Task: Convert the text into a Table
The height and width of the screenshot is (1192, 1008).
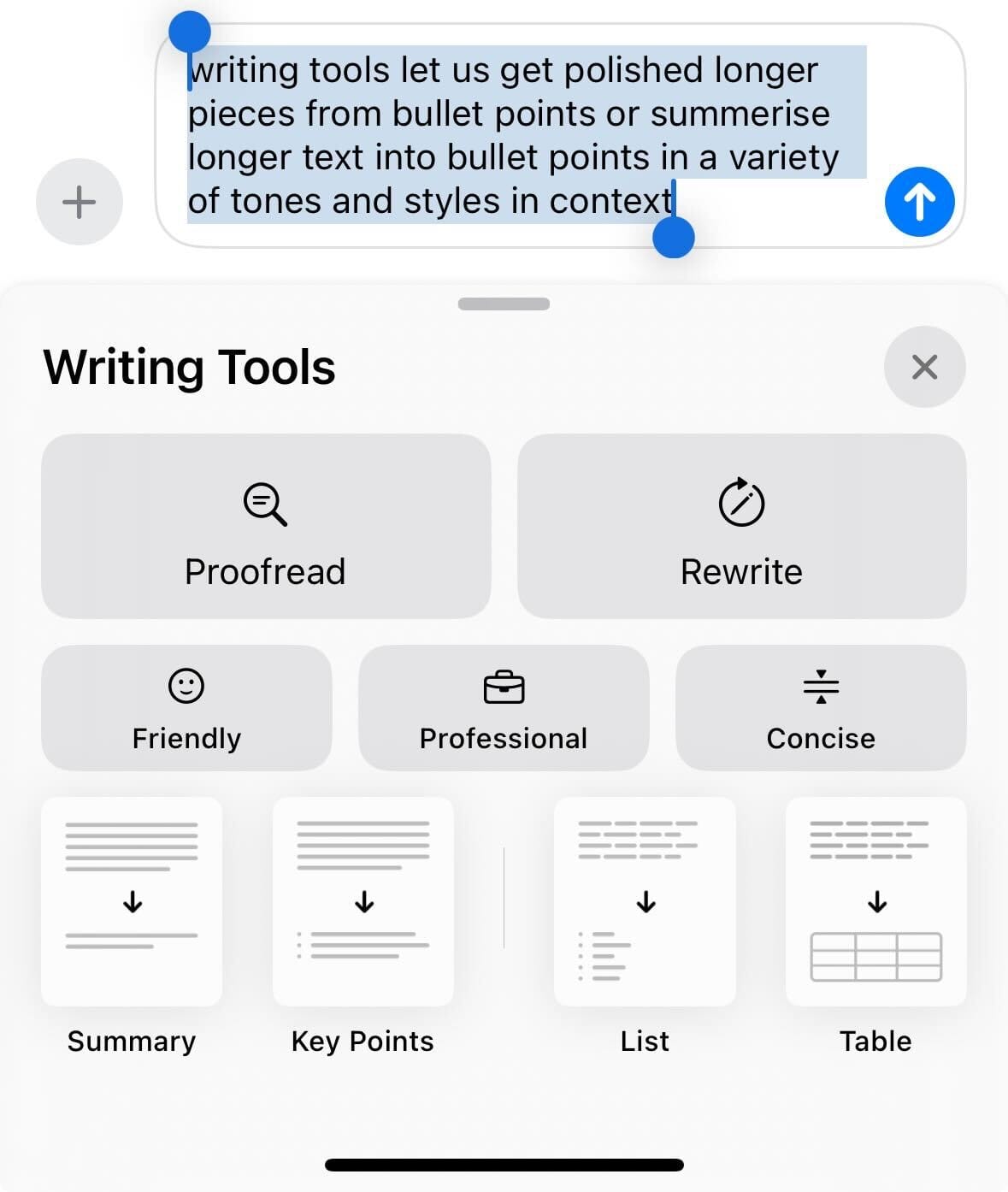Action: (875, 902)
